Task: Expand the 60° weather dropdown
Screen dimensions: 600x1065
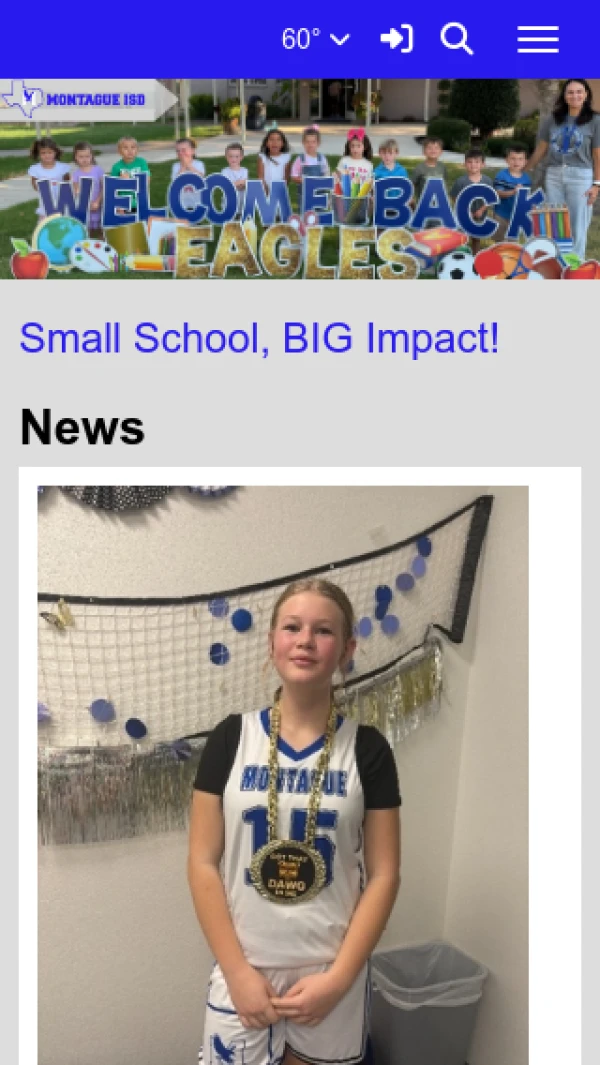Action: pyautogui.click(x=316, y=39)
